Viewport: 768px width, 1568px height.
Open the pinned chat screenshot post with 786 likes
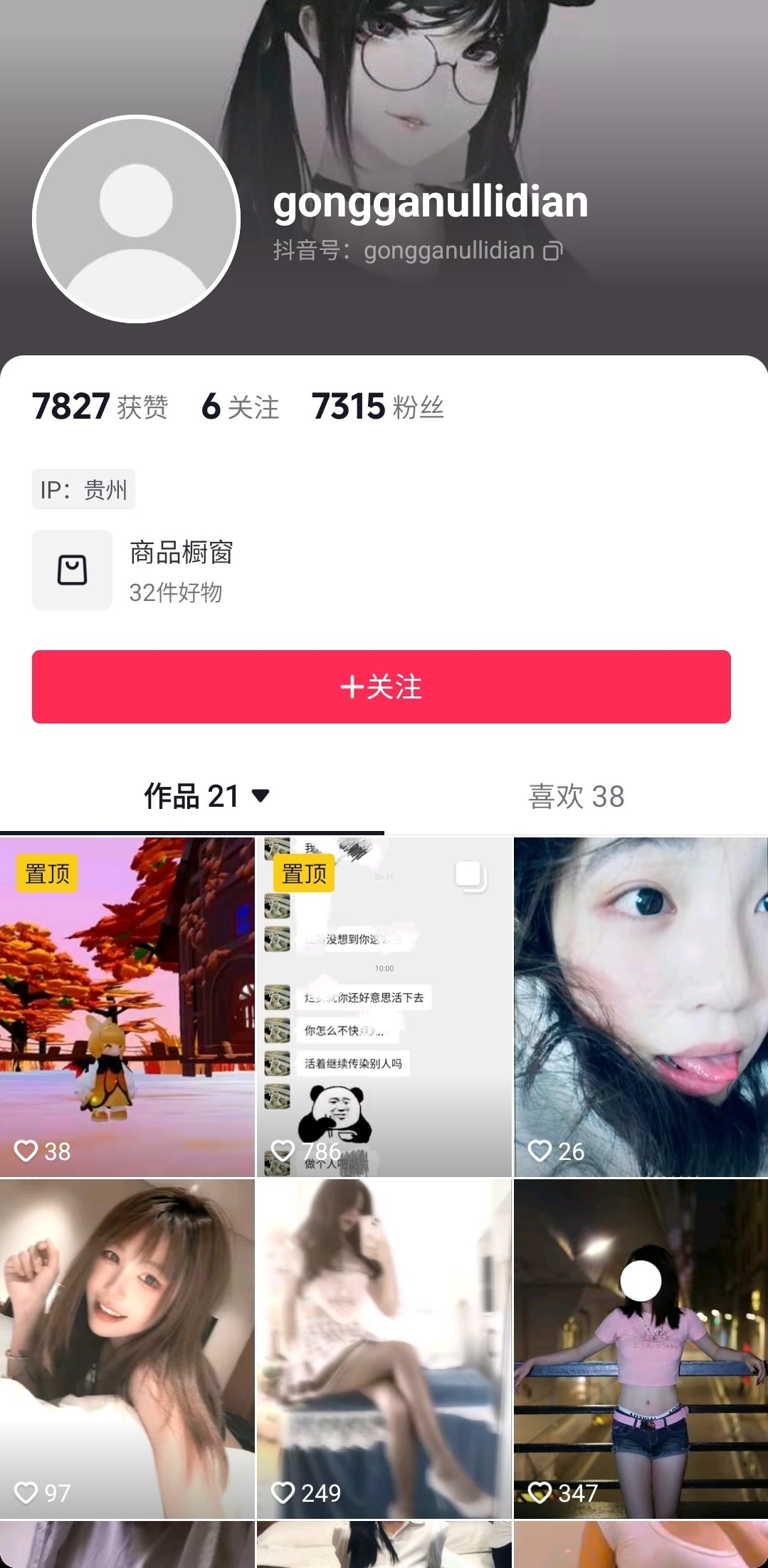click(x=384, y=1005)
